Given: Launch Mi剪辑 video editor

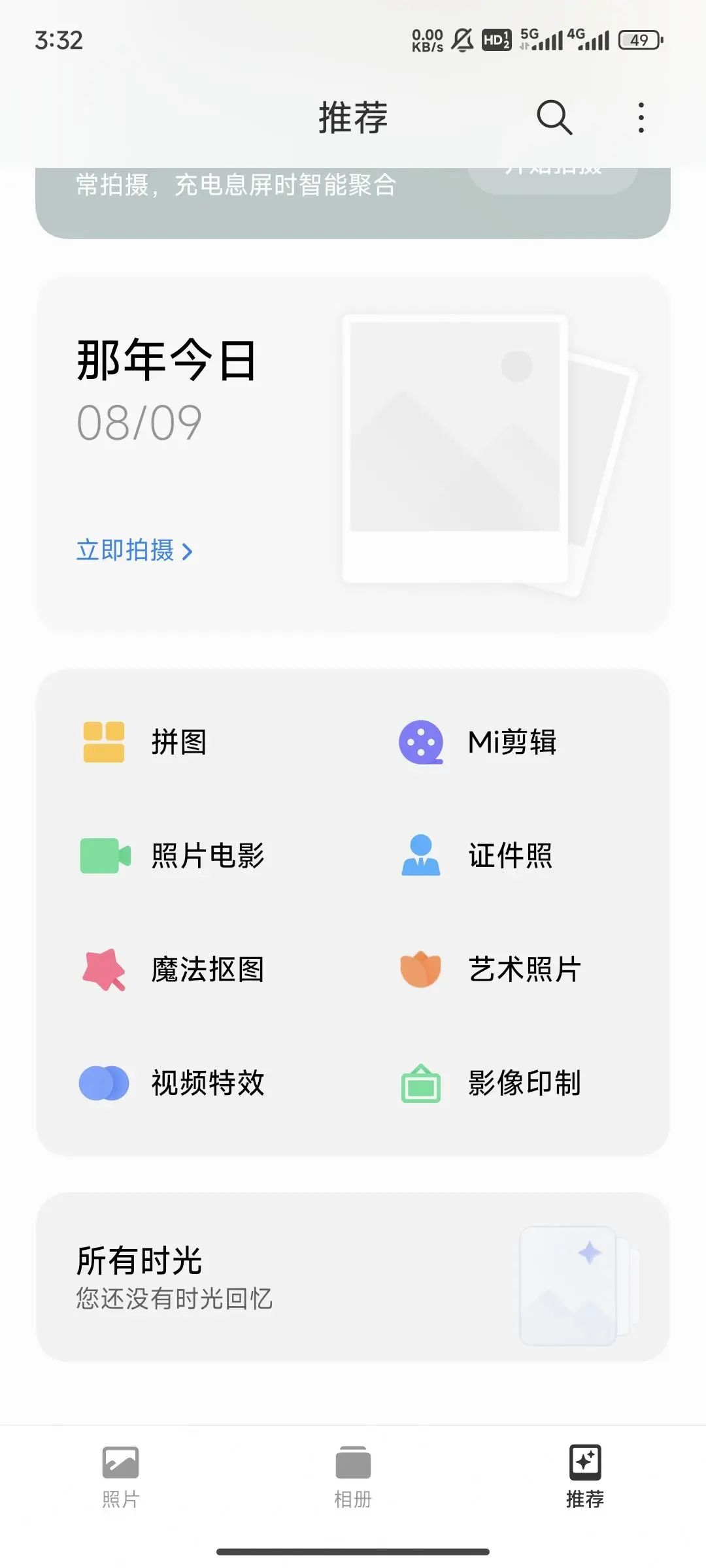Looking at the screenshot, I should (x=479, y=742).
